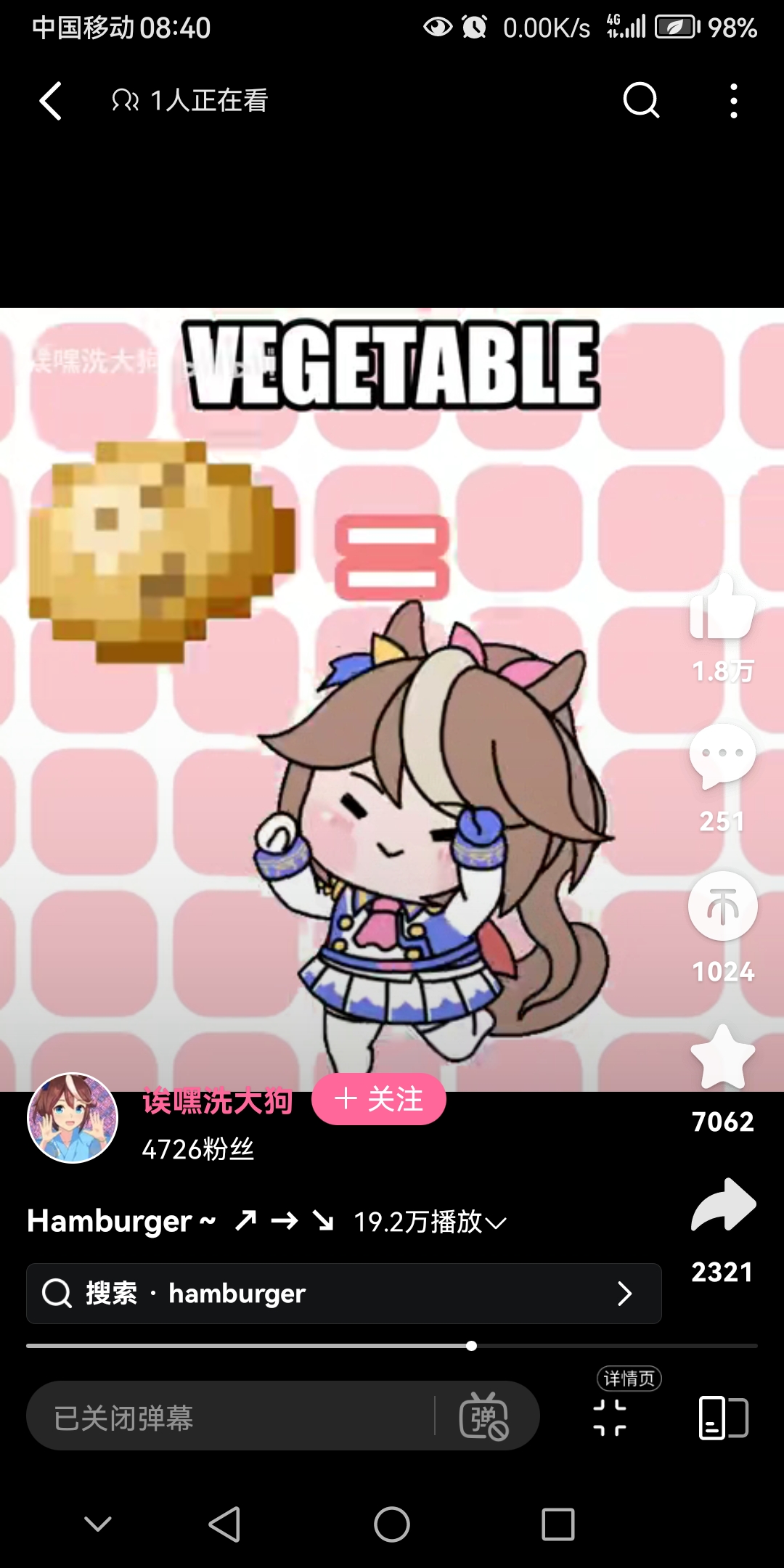Open recent apps from navigation bar
The height and width of the screenshot is (1568, 784).
(x=558, y=1524)
